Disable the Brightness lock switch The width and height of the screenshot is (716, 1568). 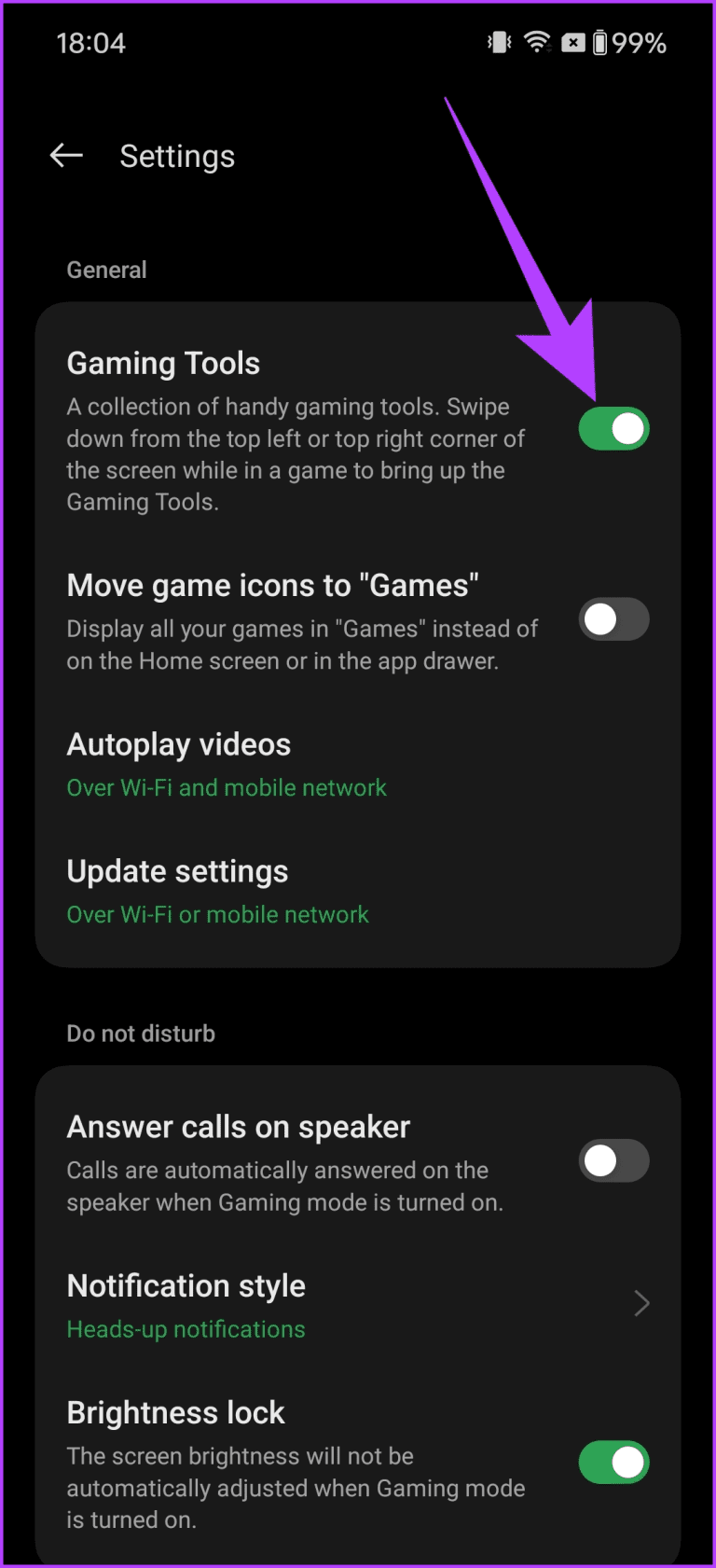613,1463
